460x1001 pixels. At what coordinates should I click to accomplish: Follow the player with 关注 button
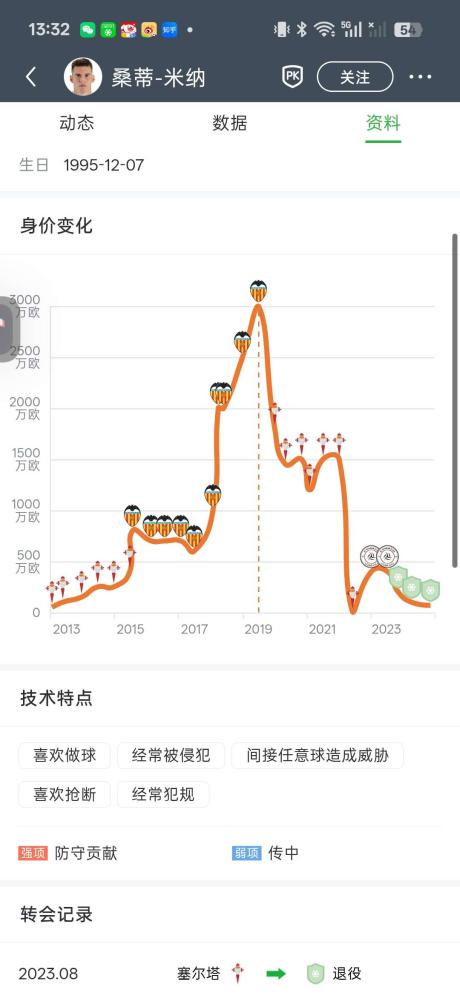coord(355,77)
